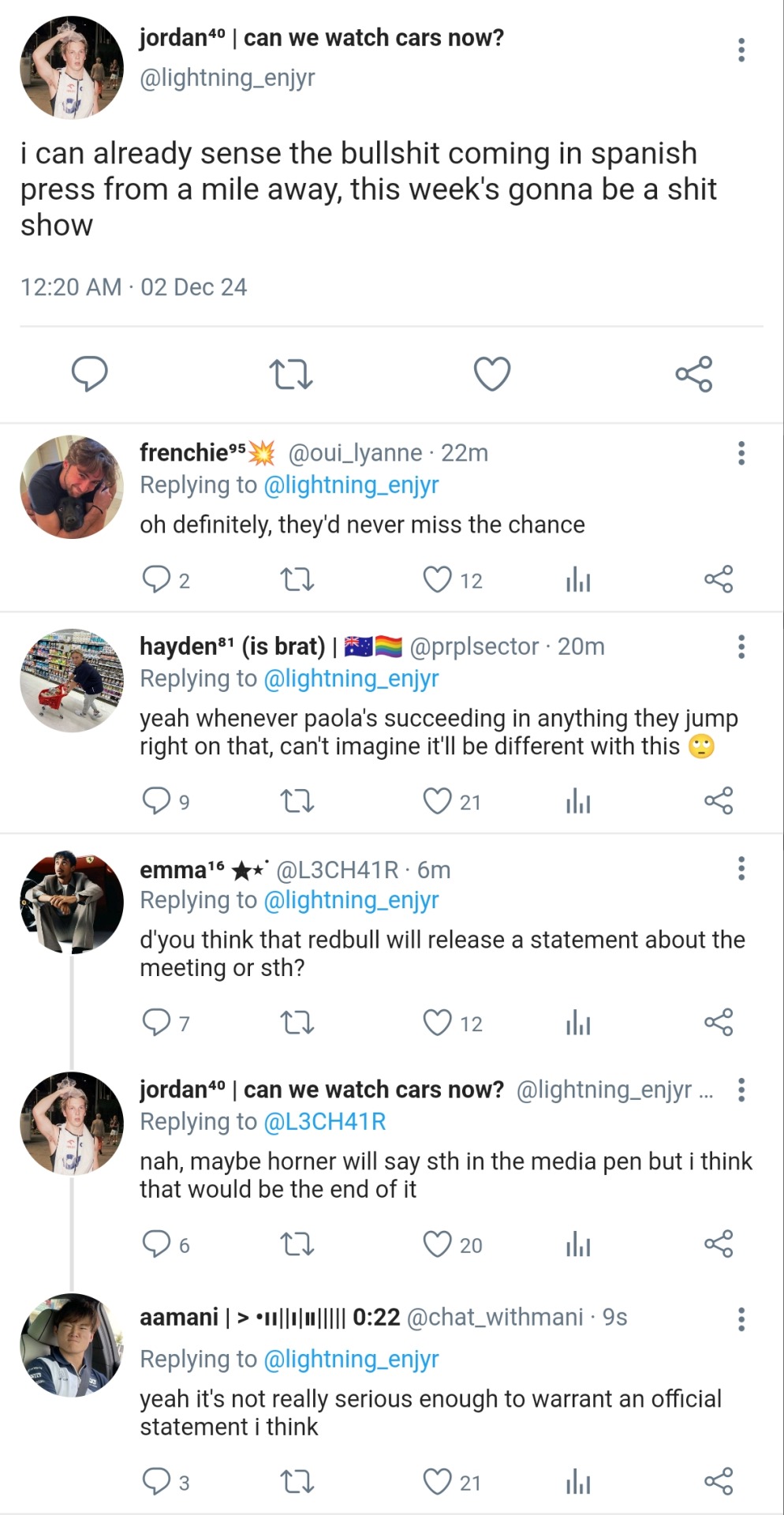The height and width of the screenshot is (1515, 784).
Task: Open the @L3CH41R mention in jordan's reply
Action: (x=324, y=1121)
